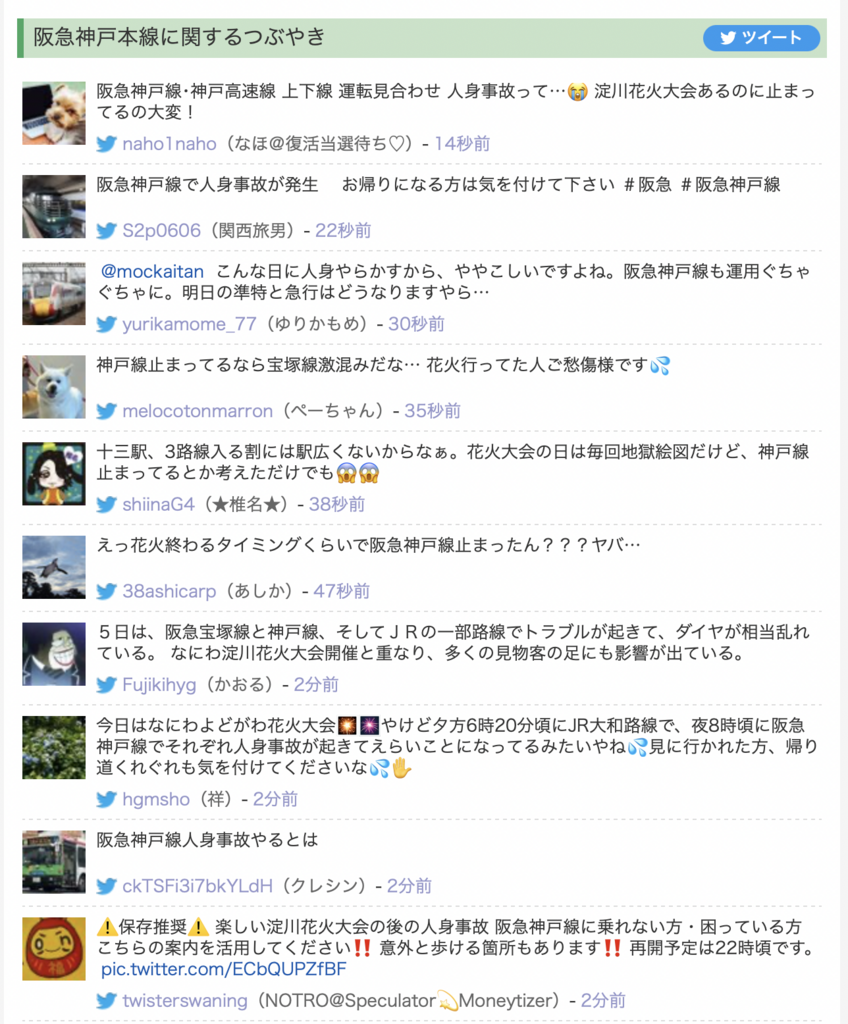
Task: Tap the ツイート button
Action: (x=761, y=38)
